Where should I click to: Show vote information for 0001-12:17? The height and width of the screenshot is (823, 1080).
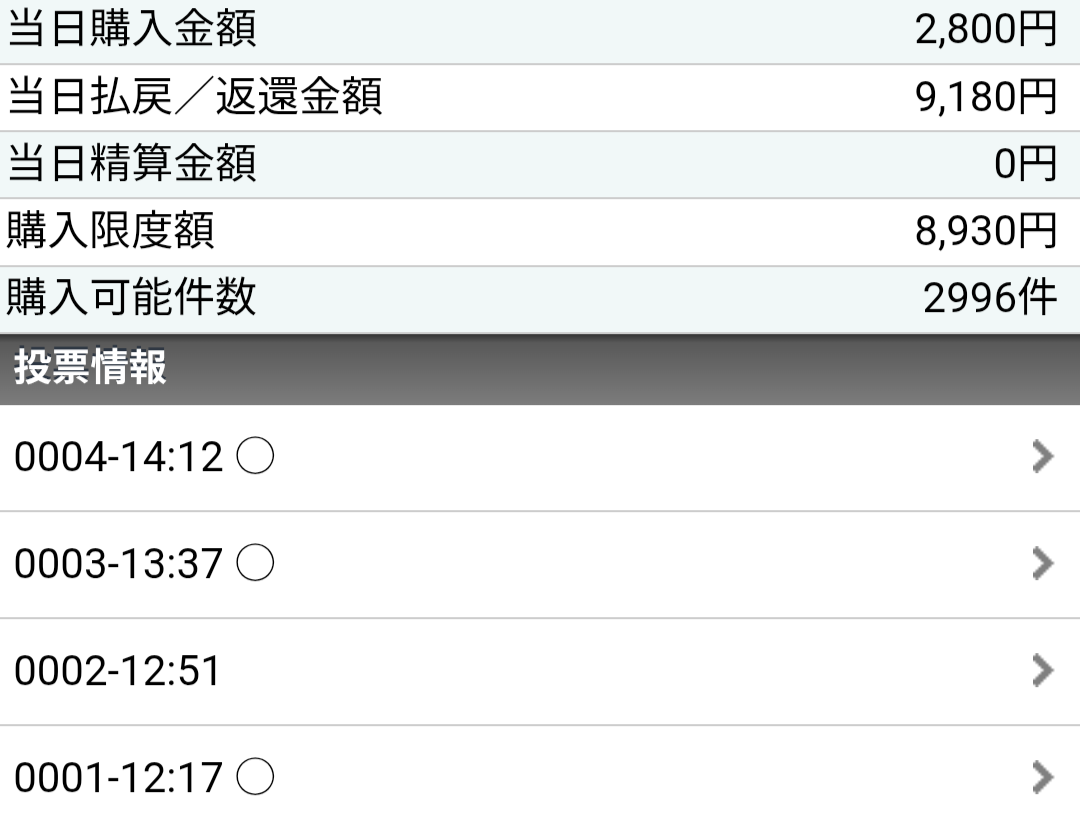540,777
